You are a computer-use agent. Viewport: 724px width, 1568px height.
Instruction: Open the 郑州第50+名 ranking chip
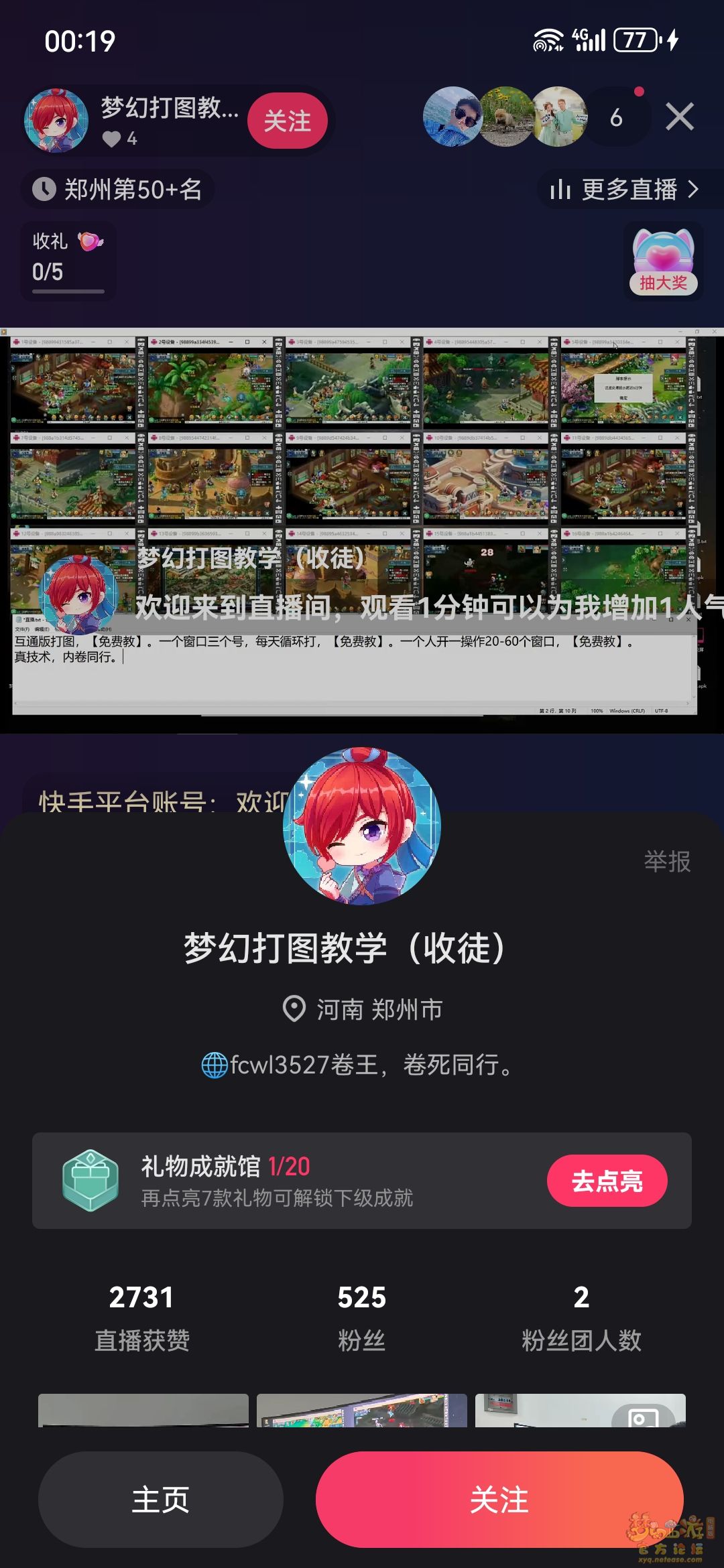pyautogui.click(x=118, y=190)
